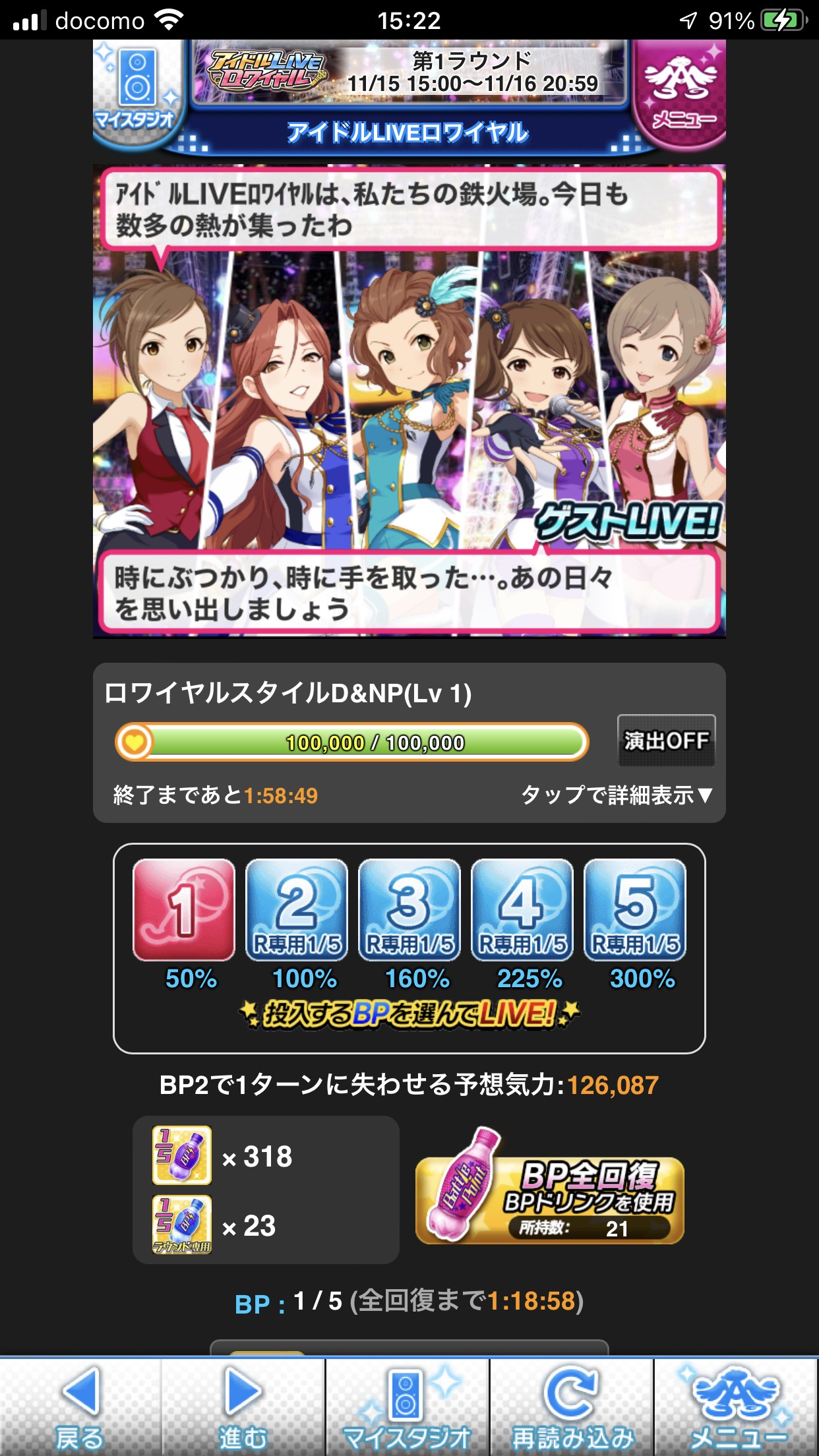The width and height of the screenshot is (819, 1456).
Task: Go forward with the 進む button
Action: pos(243,1407)
